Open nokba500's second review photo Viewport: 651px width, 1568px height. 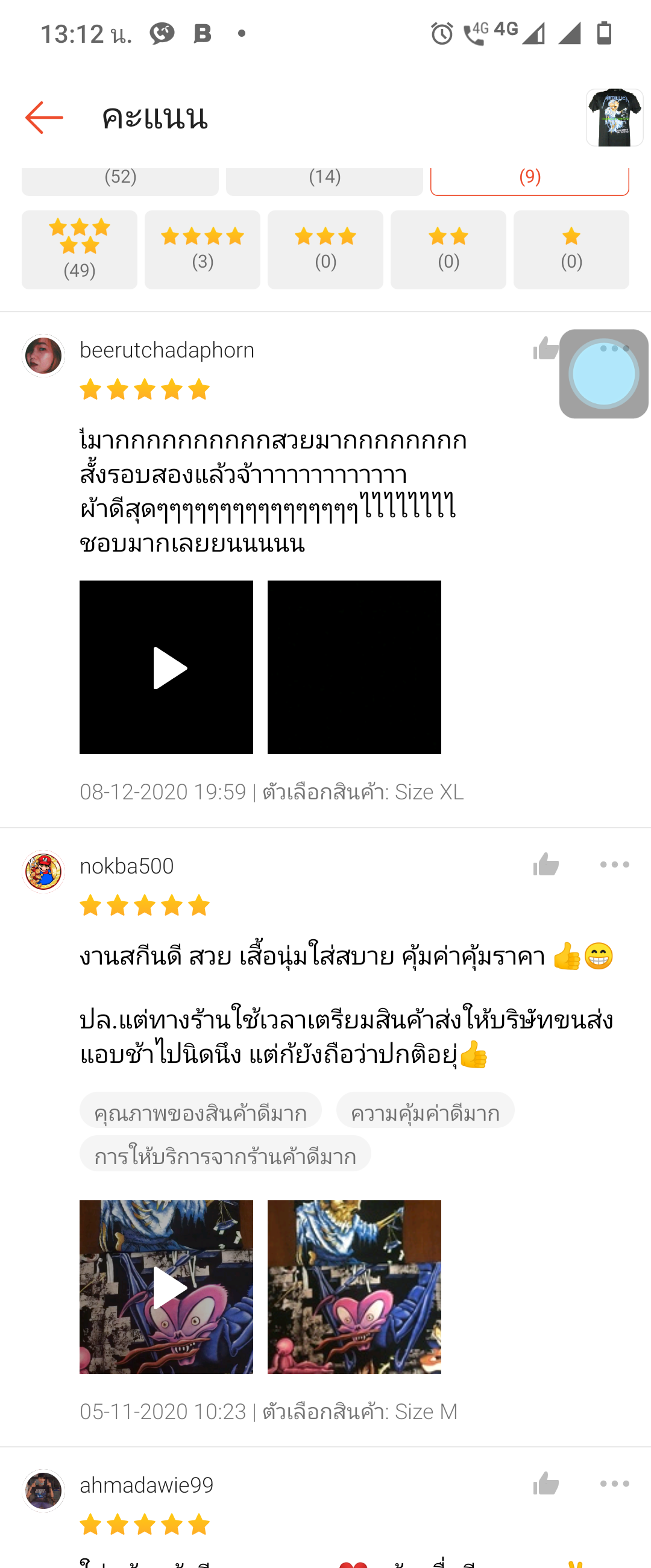click(354, 1287)
